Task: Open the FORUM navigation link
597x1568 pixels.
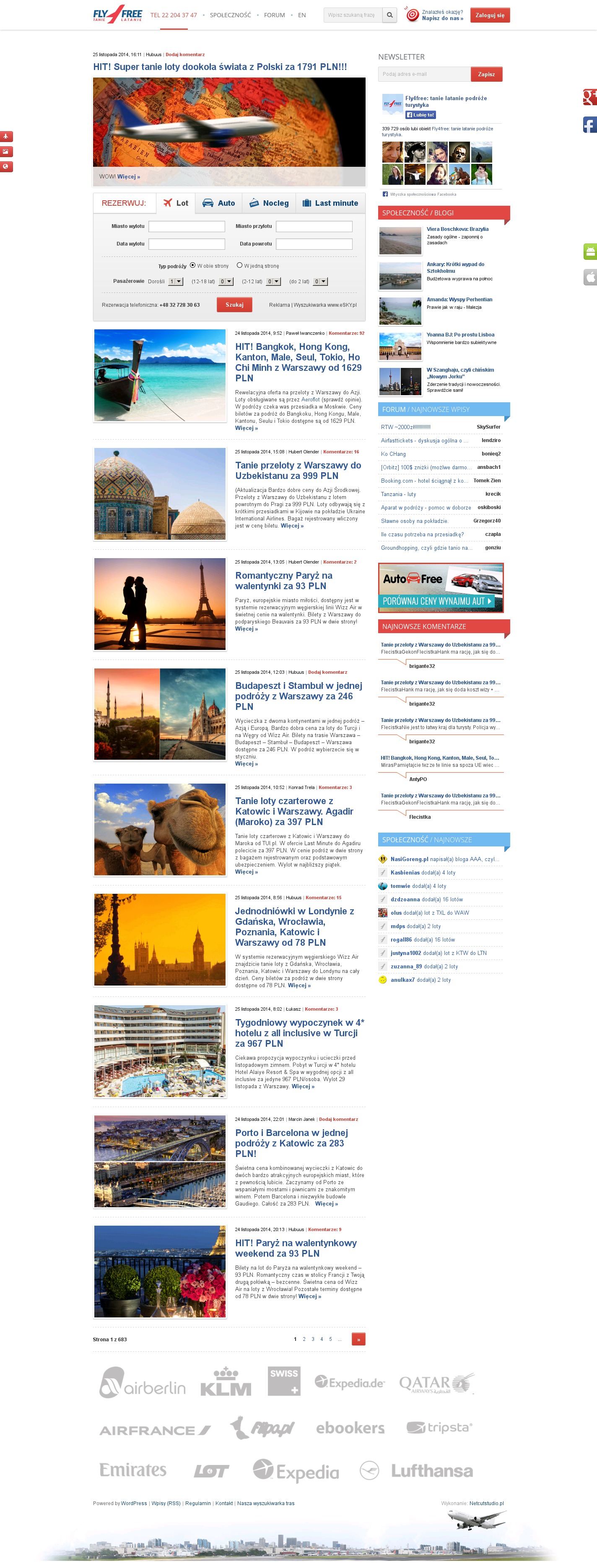Action: [274, 15]
